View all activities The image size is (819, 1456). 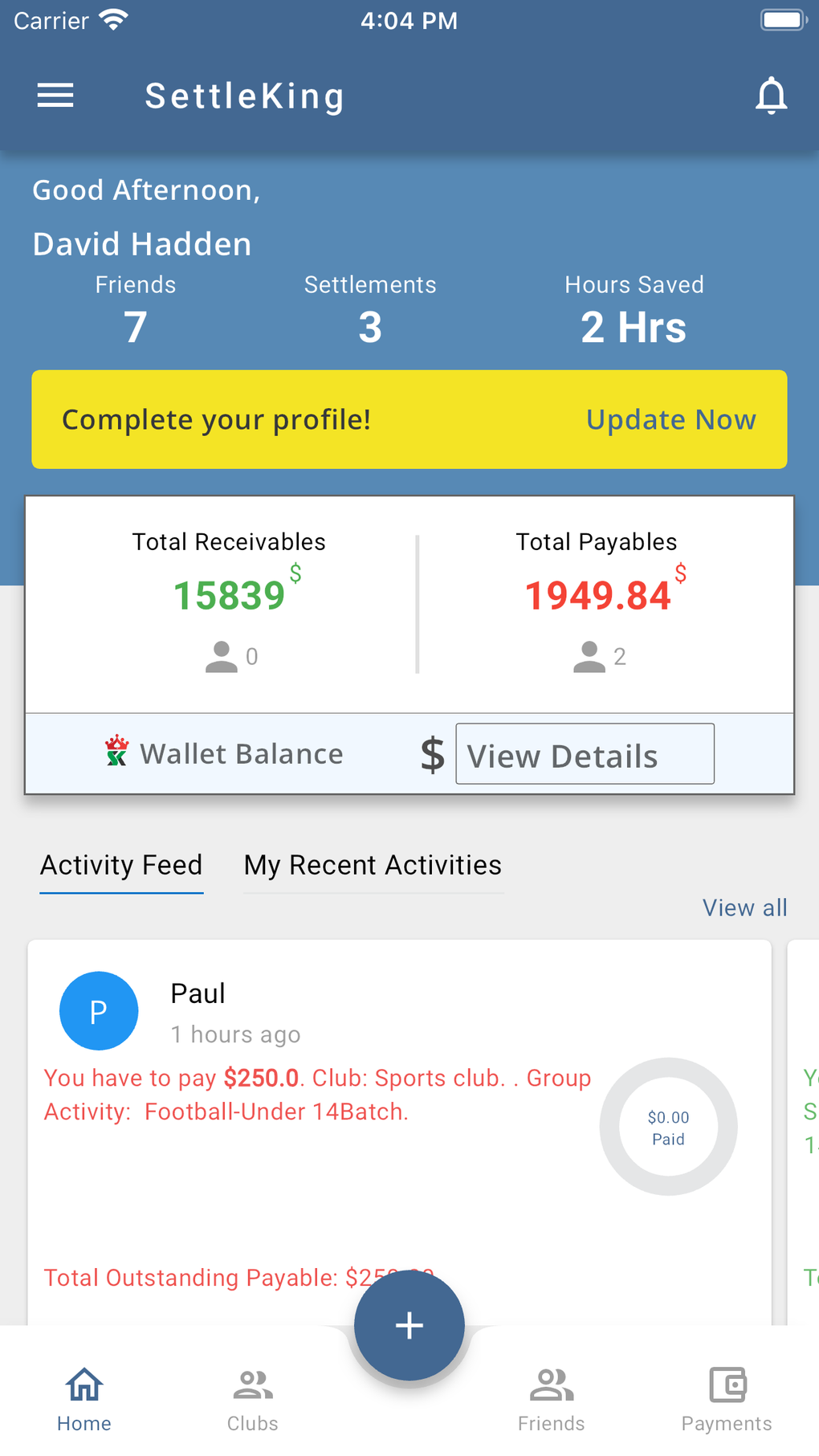pyautogui.click(x=744, y=908)
